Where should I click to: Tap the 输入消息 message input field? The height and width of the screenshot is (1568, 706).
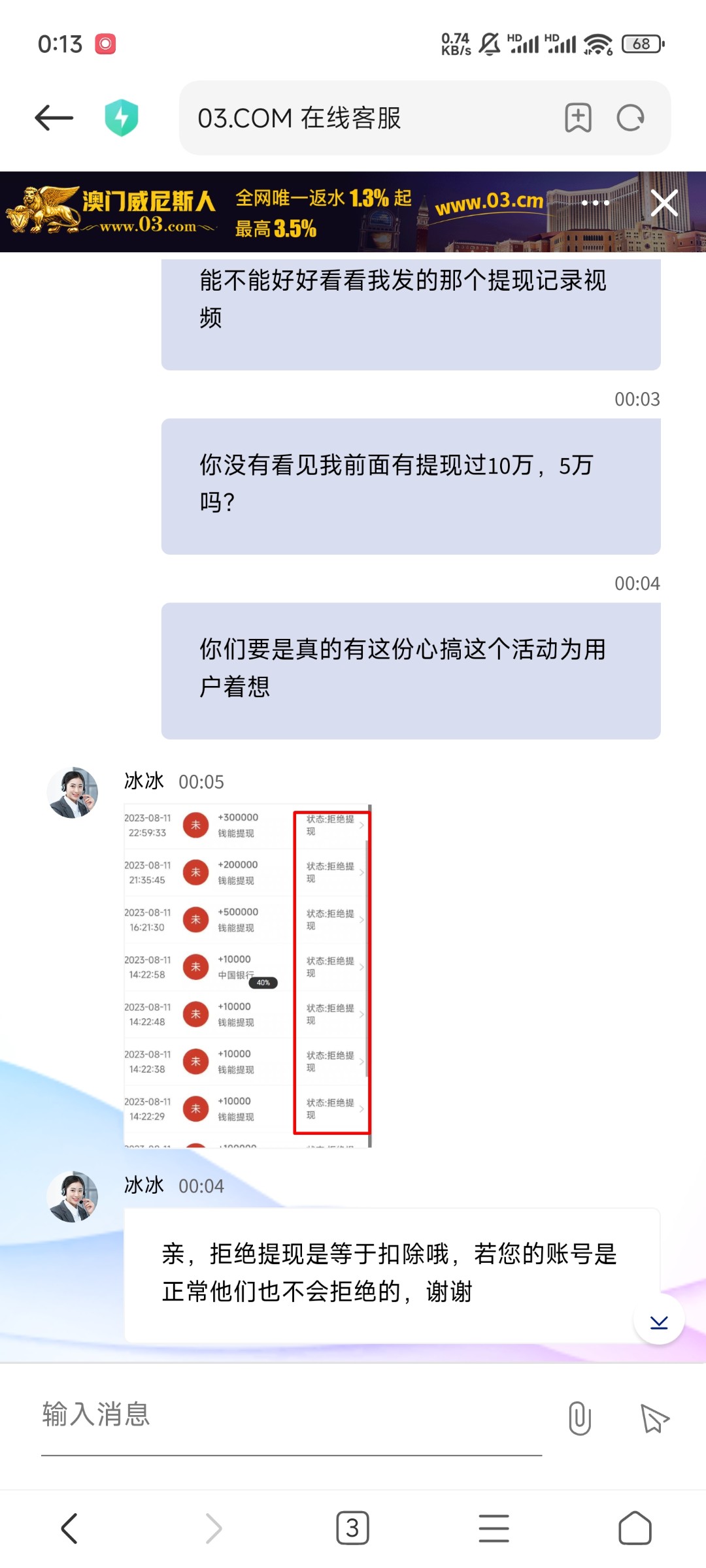292,1415
